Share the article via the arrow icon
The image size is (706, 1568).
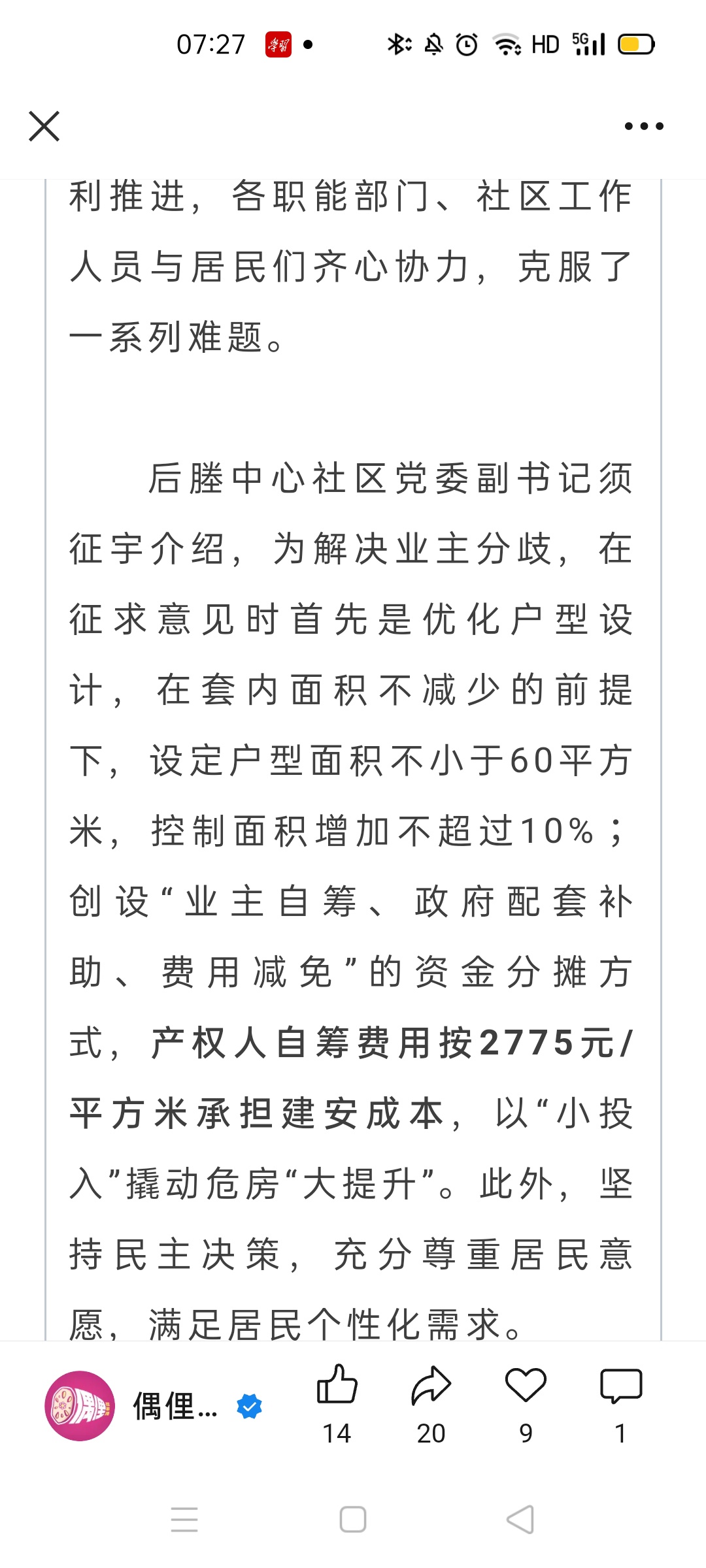(431, 1386)
